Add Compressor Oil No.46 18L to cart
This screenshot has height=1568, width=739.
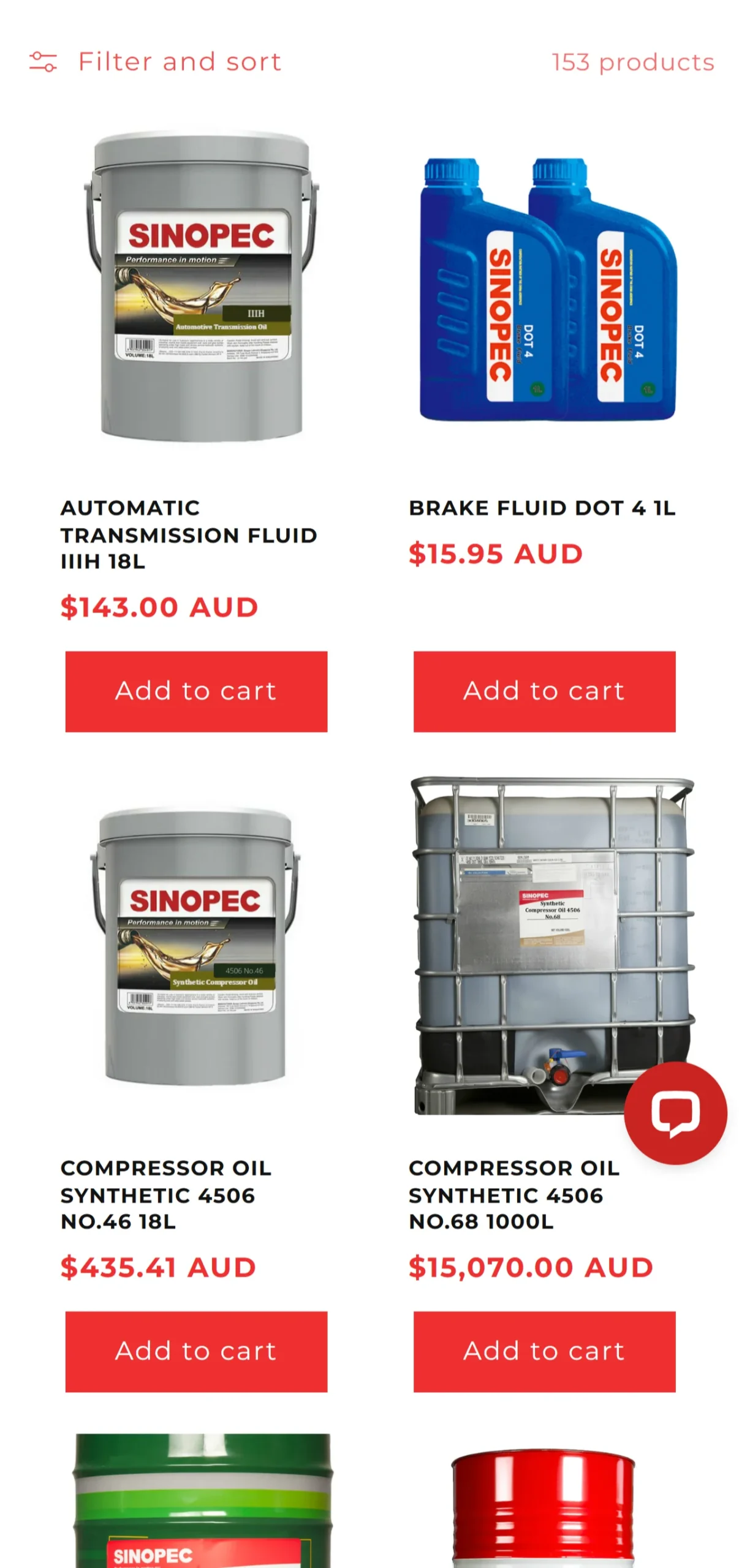pyautogui.click(x=196, y=1351)
